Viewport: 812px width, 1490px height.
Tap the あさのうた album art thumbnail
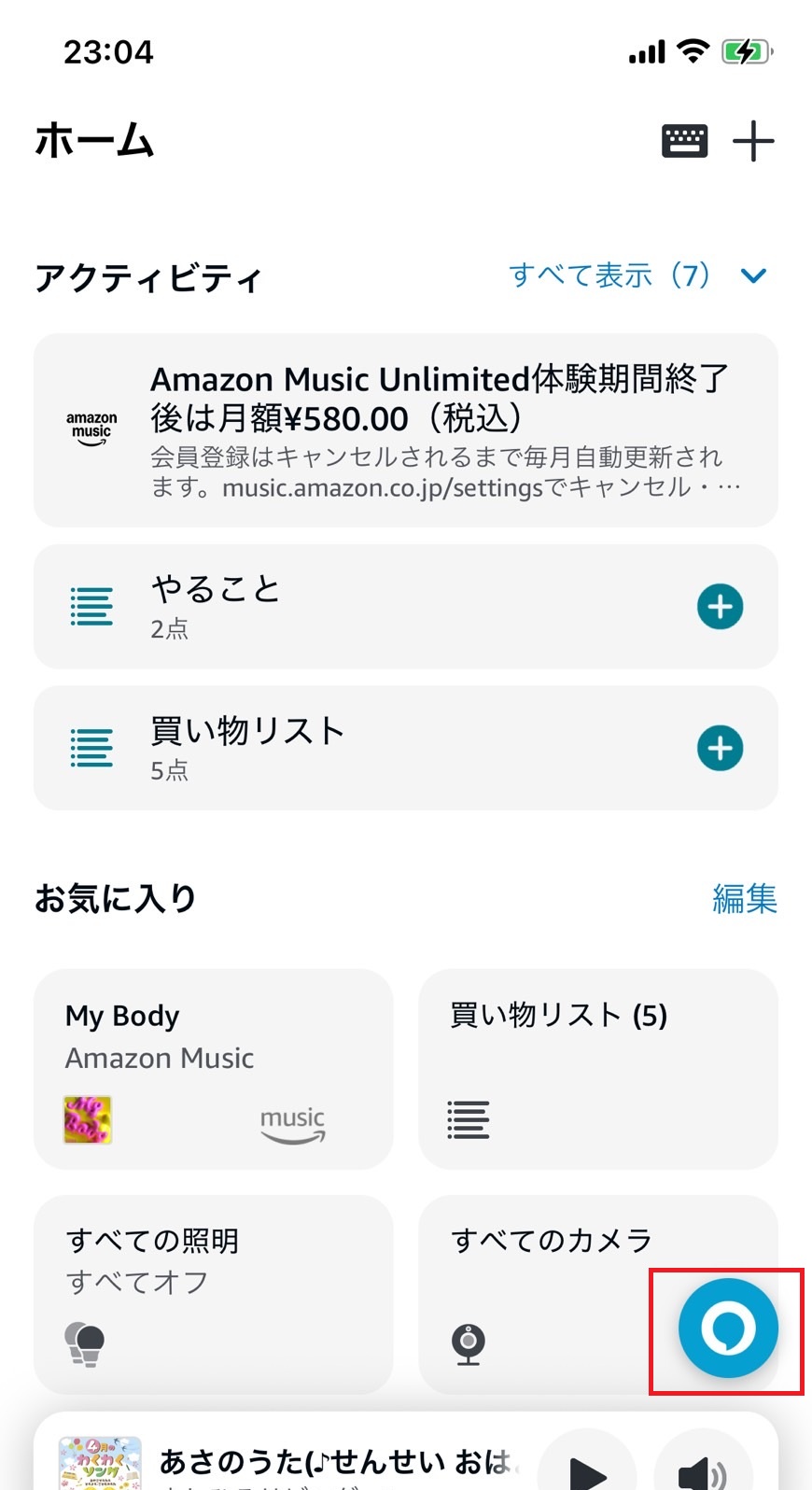coord(99,1464)
